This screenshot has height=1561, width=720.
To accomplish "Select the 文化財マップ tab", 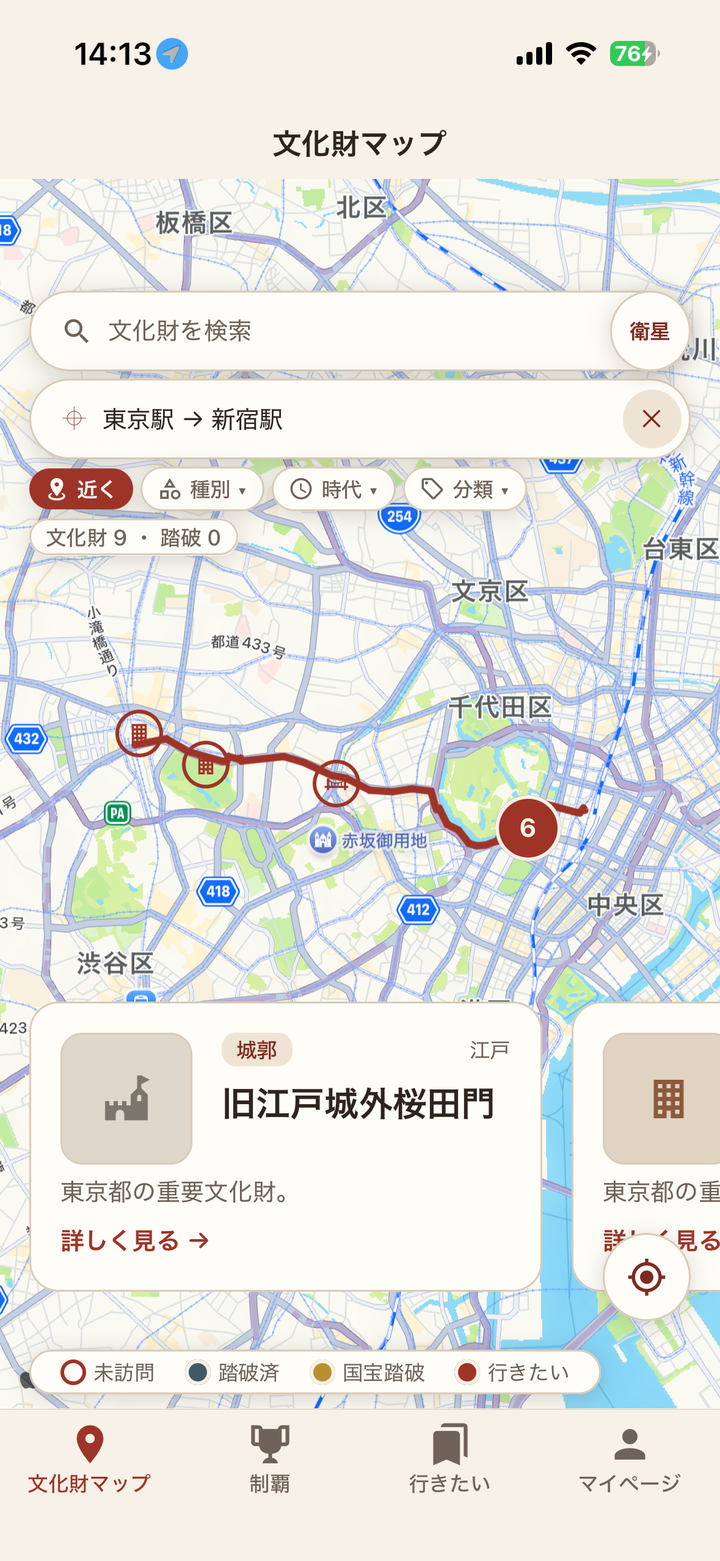I will click(90, 1461).
